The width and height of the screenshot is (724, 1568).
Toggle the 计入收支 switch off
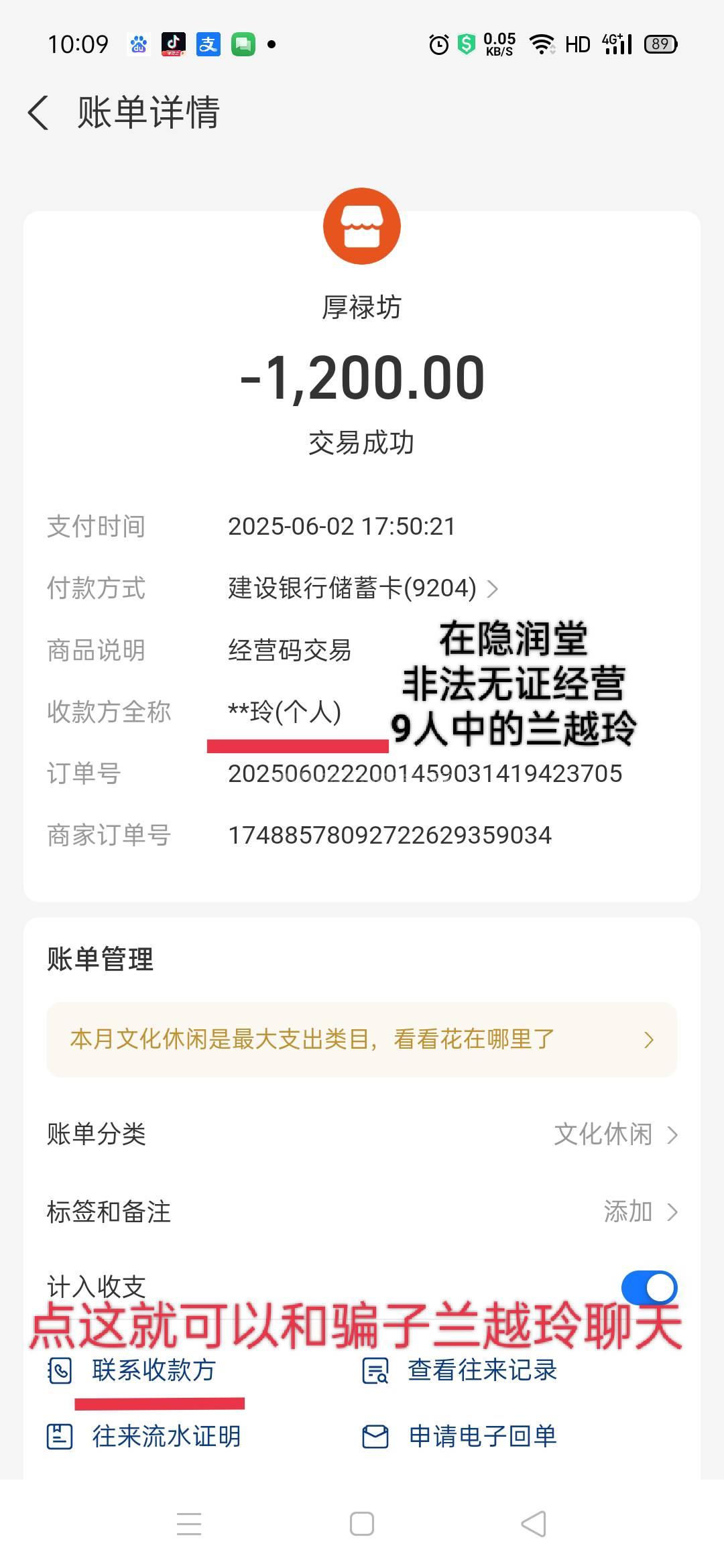click(648, 1287)
